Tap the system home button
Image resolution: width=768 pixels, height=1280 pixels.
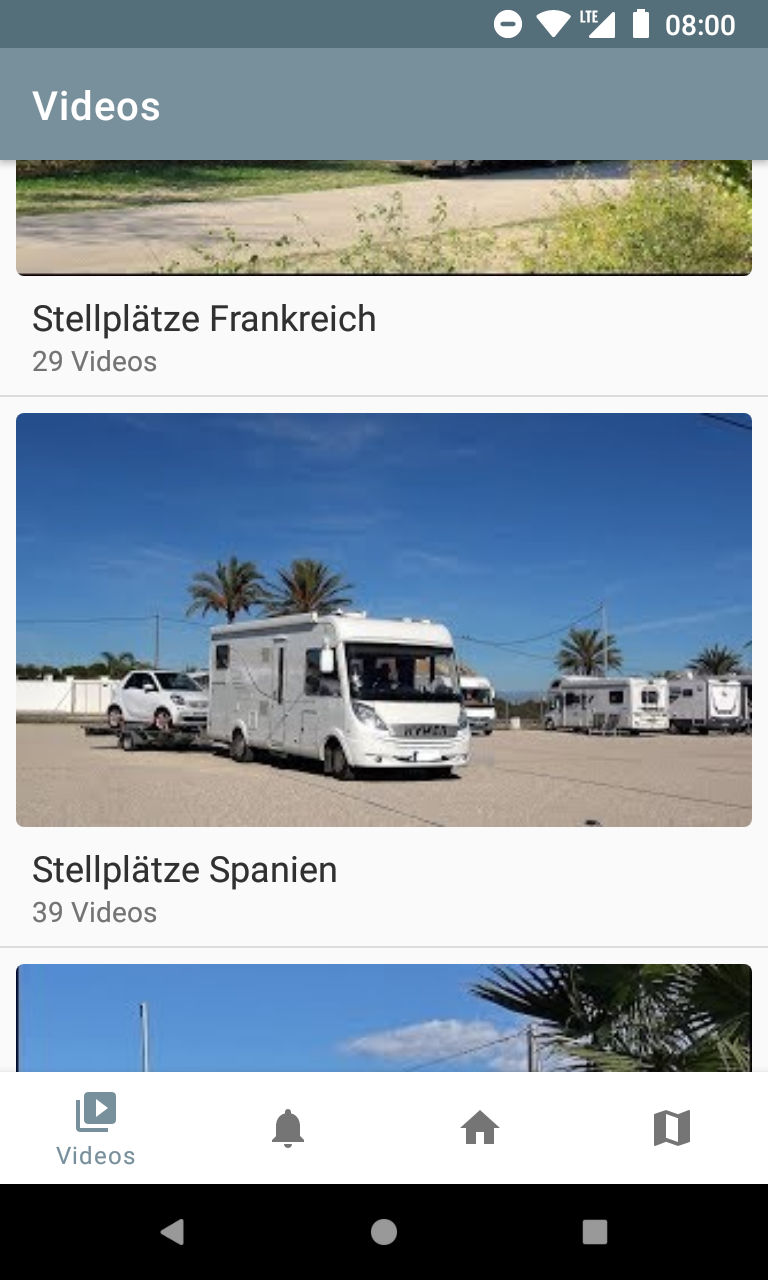(384, 1232)
